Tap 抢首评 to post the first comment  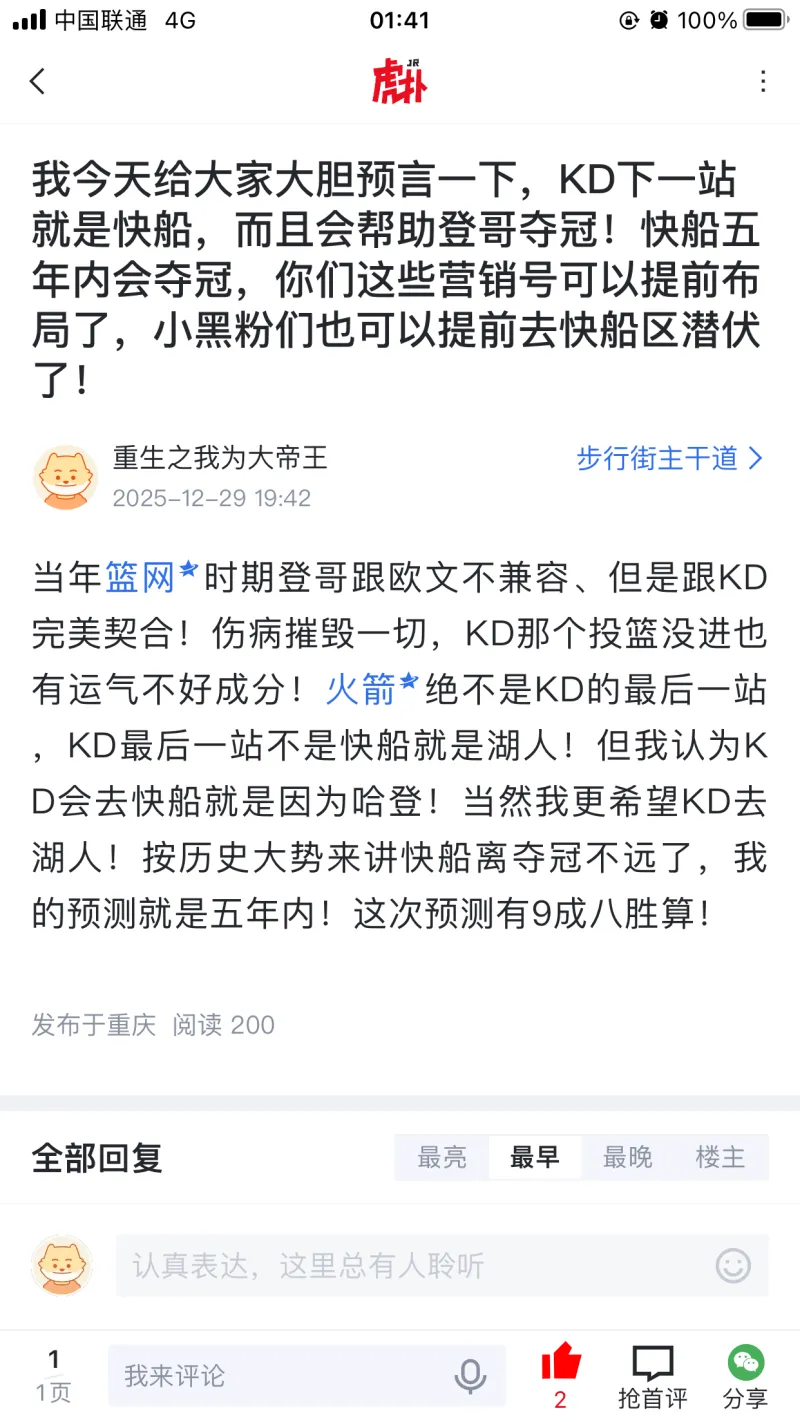click(x=653, y=1376)
